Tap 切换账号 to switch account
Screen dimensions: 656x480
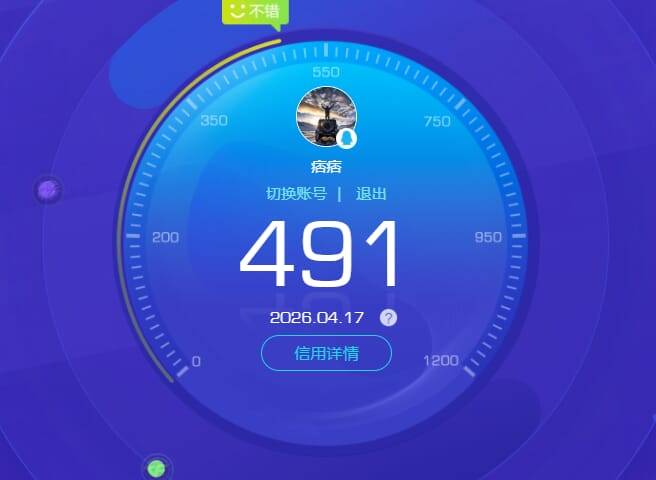(x=296, y=194)
